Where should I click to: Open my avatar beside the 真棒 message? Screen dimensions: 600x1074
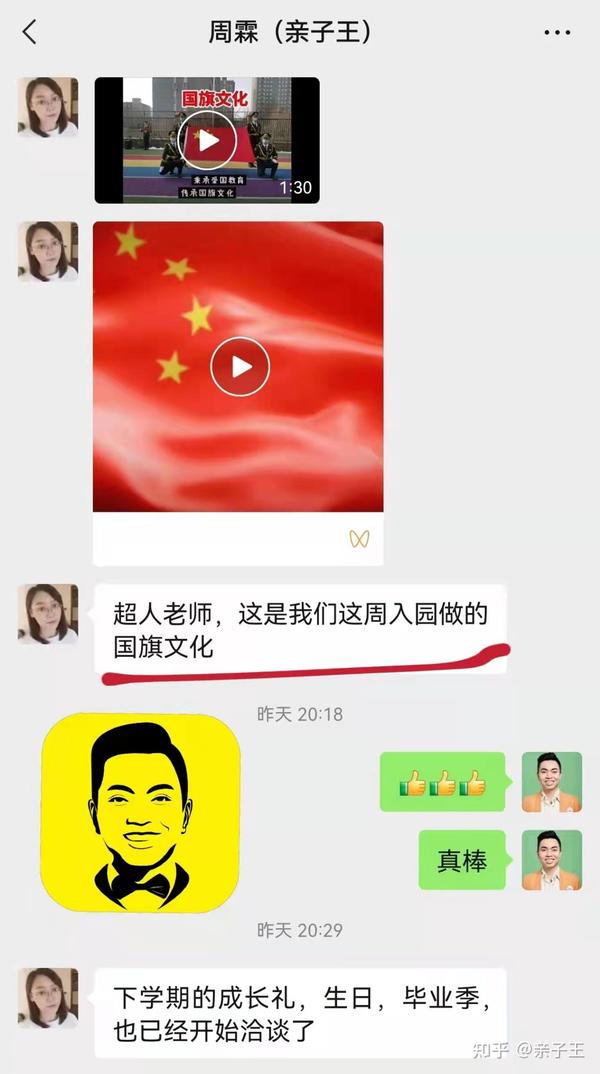[552, 860]
